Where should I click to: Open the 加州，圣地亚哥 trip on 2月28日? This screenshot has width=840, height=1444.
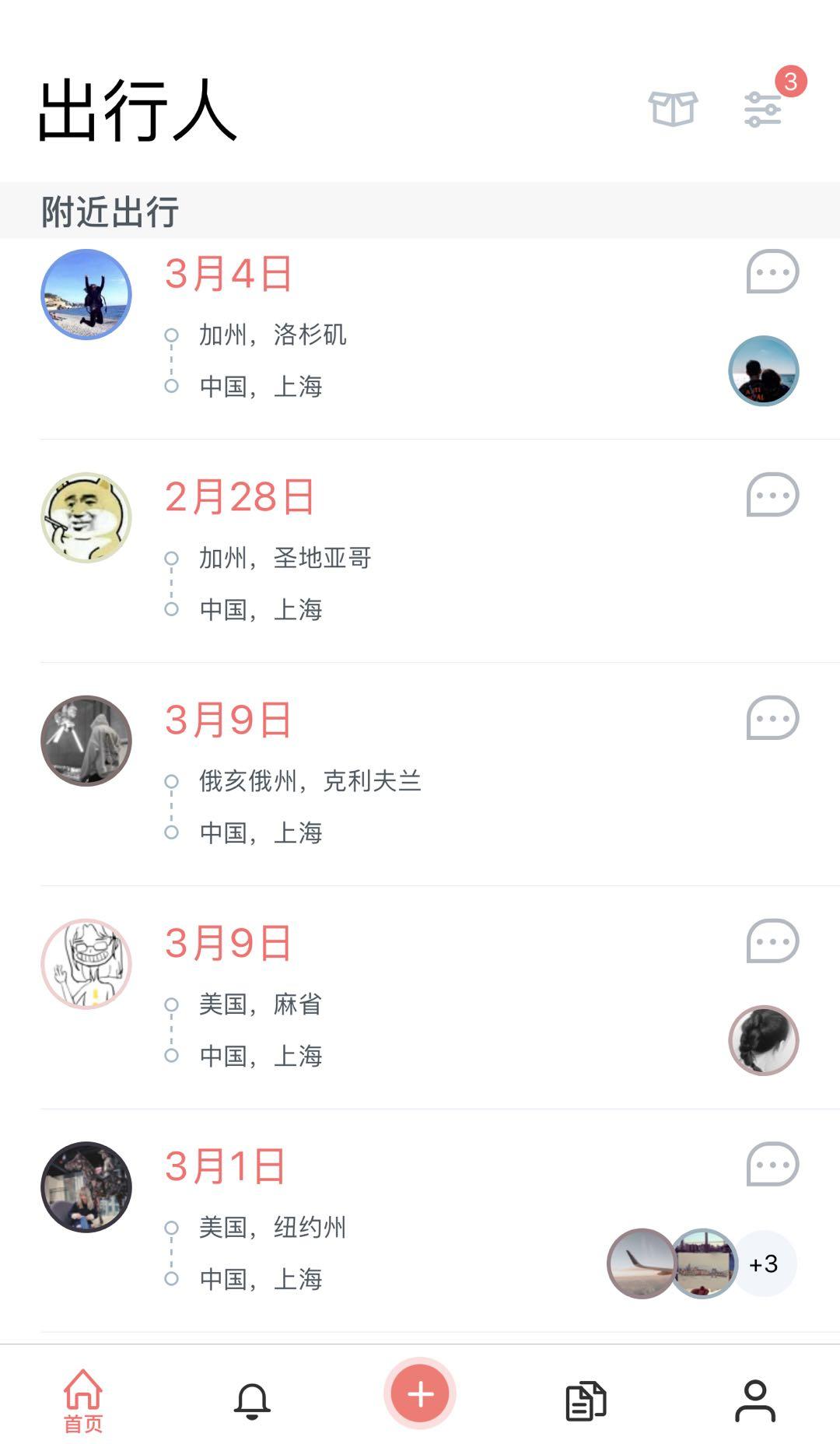coord(285,558)
